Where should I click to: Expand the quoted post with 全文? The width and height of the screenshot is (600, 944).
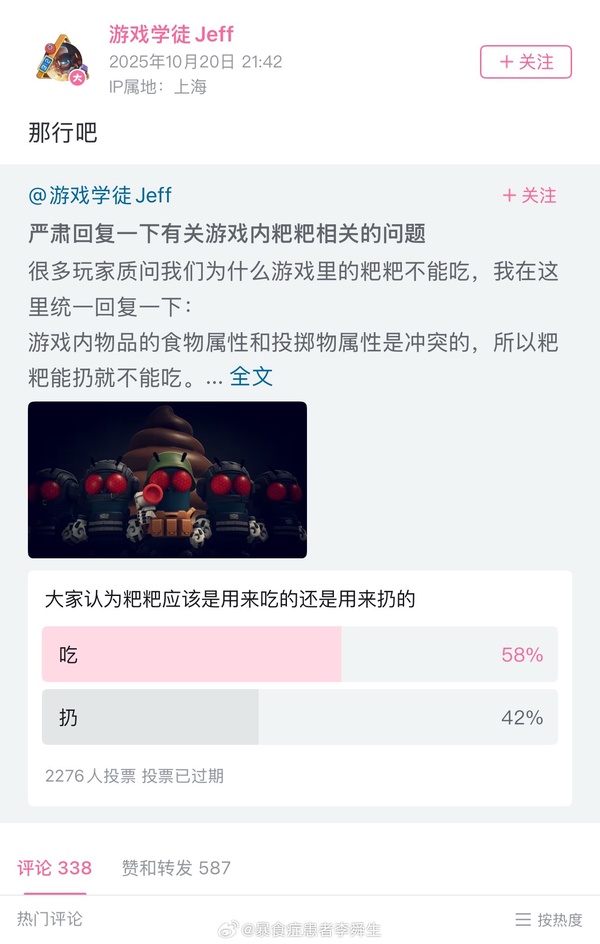point(251,377)
